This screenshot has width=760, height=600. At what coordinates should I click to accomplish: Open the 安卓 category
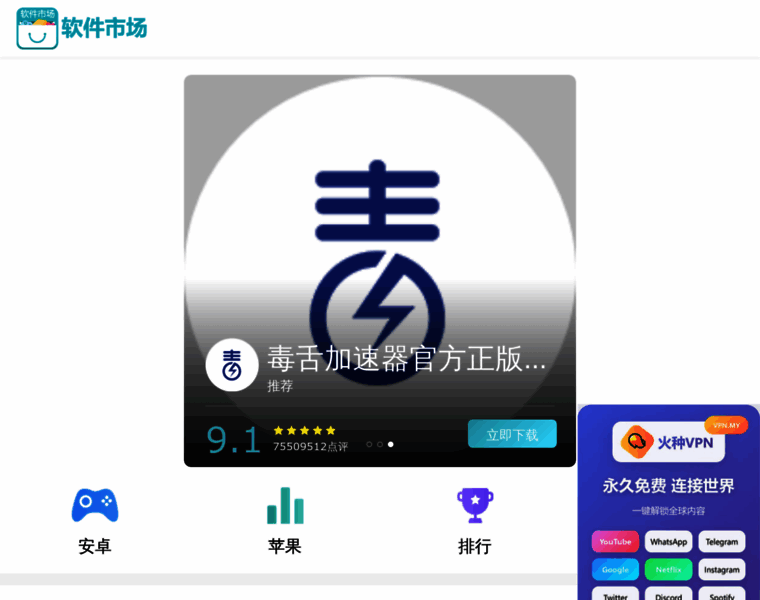coord(95,520)
